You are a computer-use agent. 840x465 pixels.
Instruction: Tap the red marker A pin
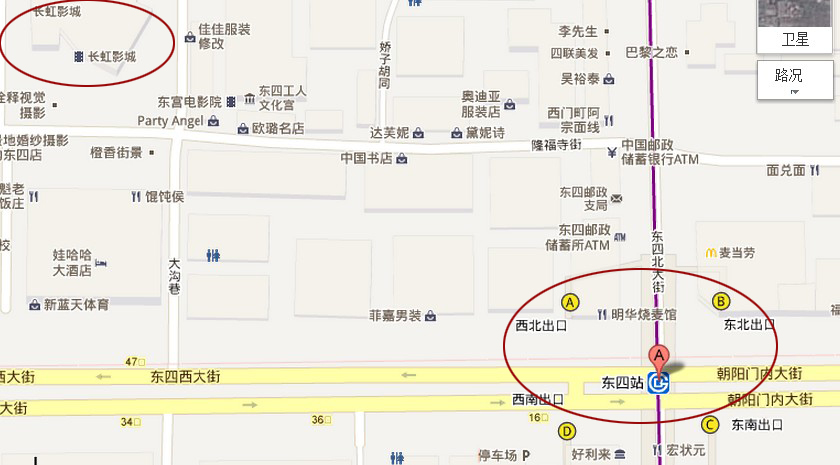[x=659, y=357]
